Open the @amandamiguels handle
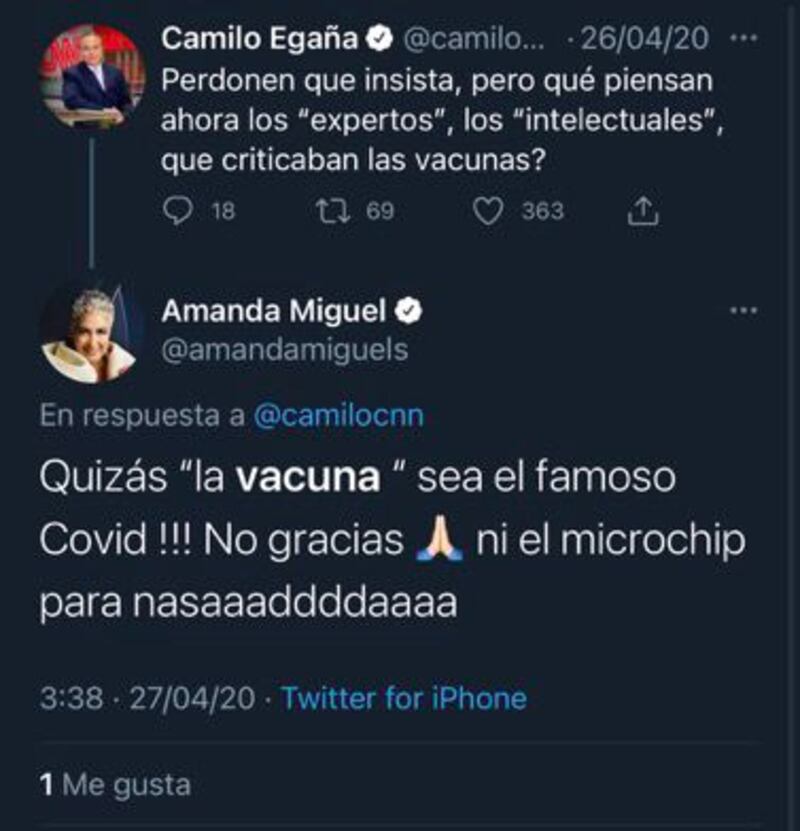 [x=284, y=350]
